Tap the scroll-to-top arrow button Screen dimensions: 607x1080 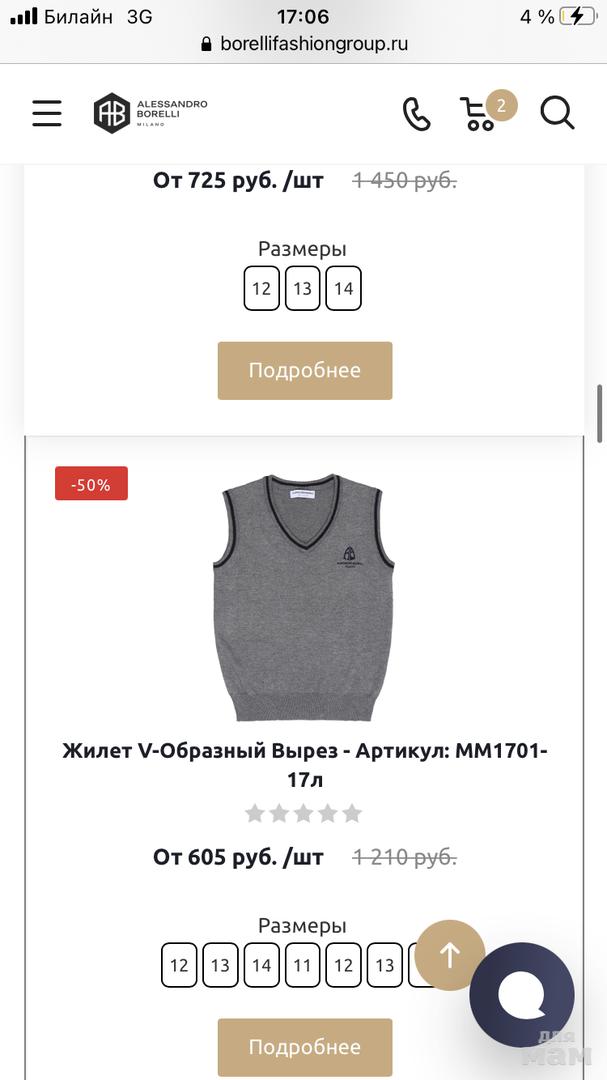pos(450,956)
